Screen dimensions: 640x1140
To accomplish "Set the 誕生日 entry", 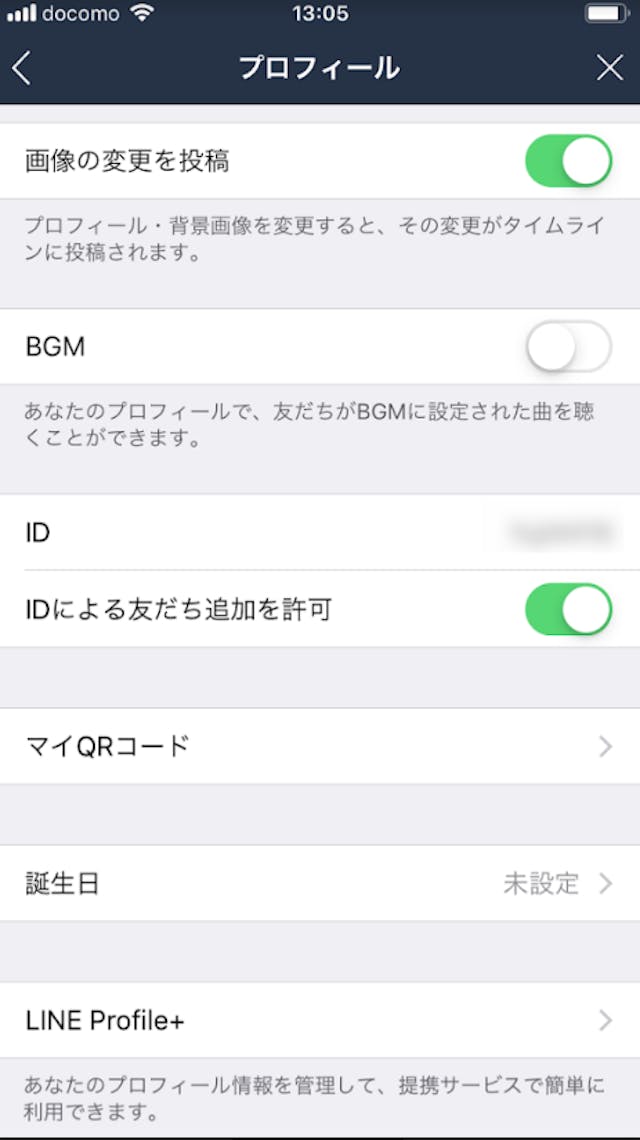I will (320, 883).
